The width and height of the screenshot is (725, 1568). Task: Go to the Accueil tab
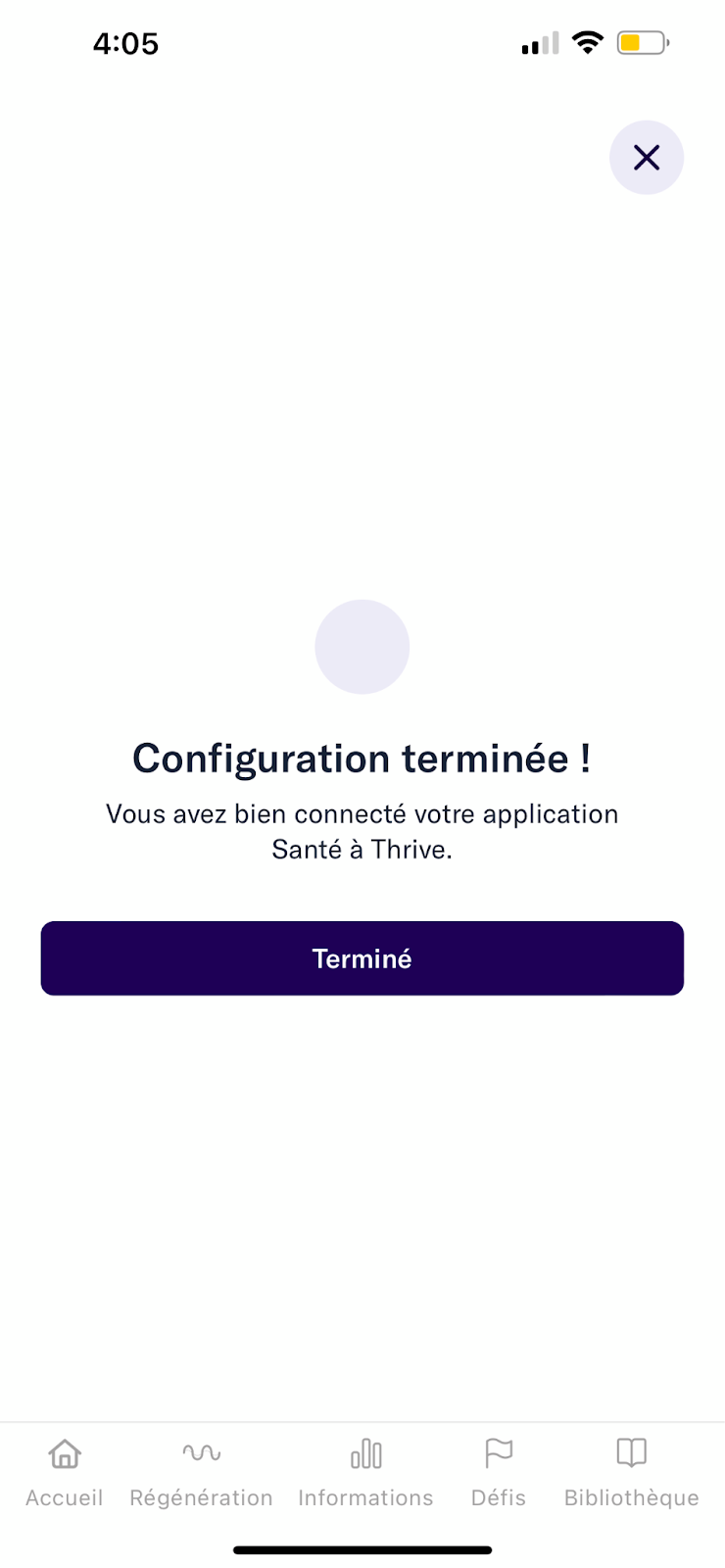pyautogui.click(x=65, y=1473)
